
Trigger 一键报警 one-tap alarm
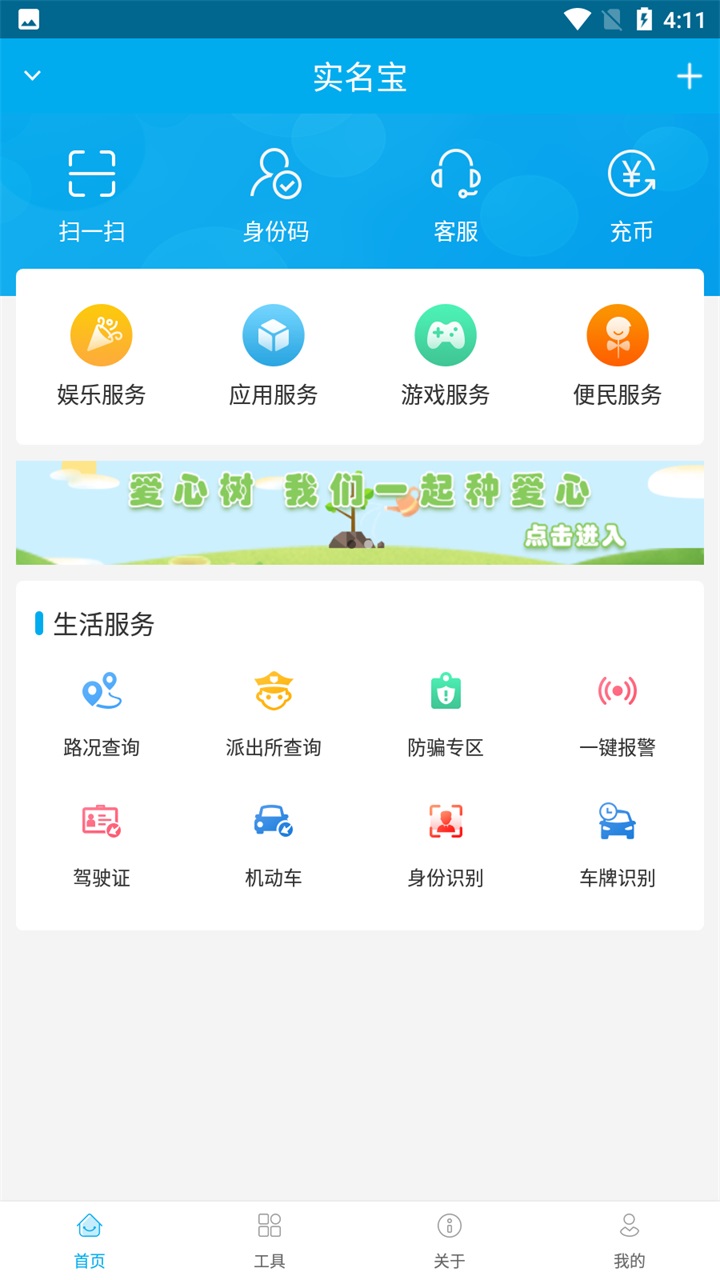(x=617, y=707)
